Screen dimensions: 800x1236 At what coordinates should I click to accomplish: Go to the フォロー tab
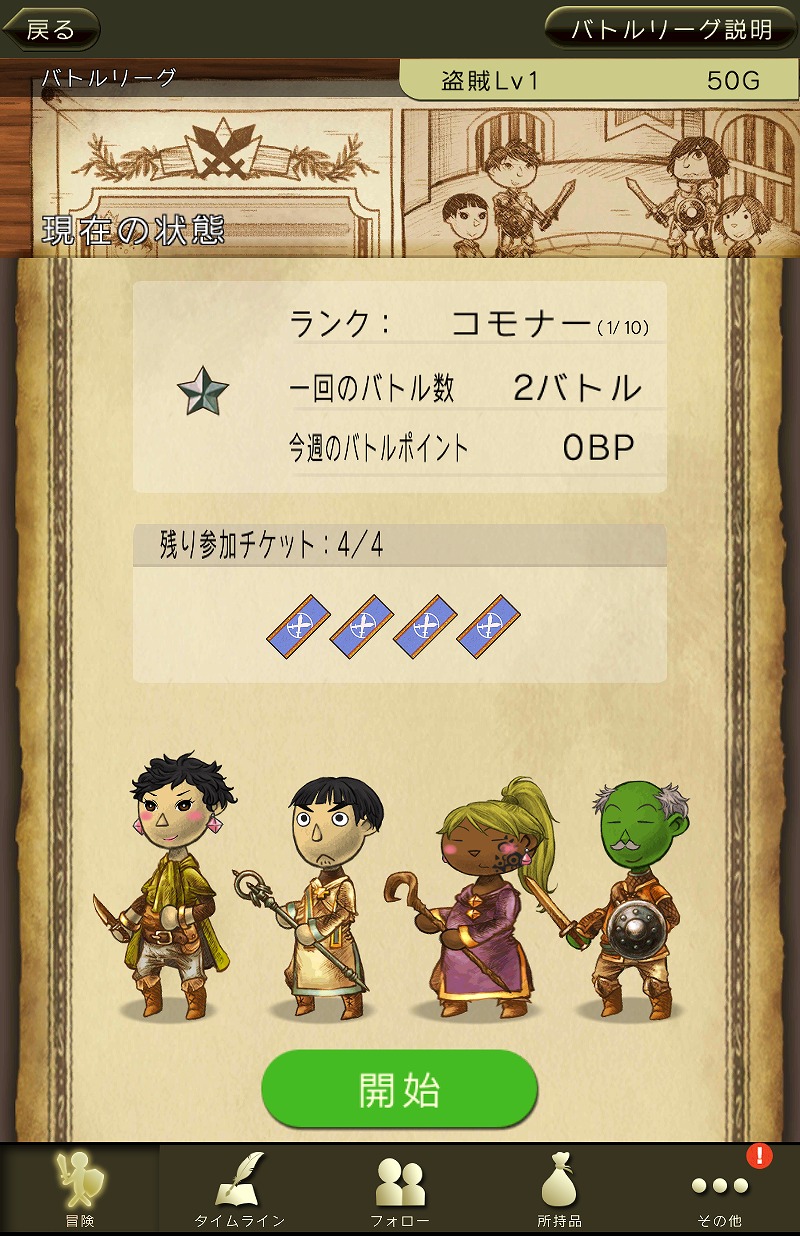[400, 1190]
